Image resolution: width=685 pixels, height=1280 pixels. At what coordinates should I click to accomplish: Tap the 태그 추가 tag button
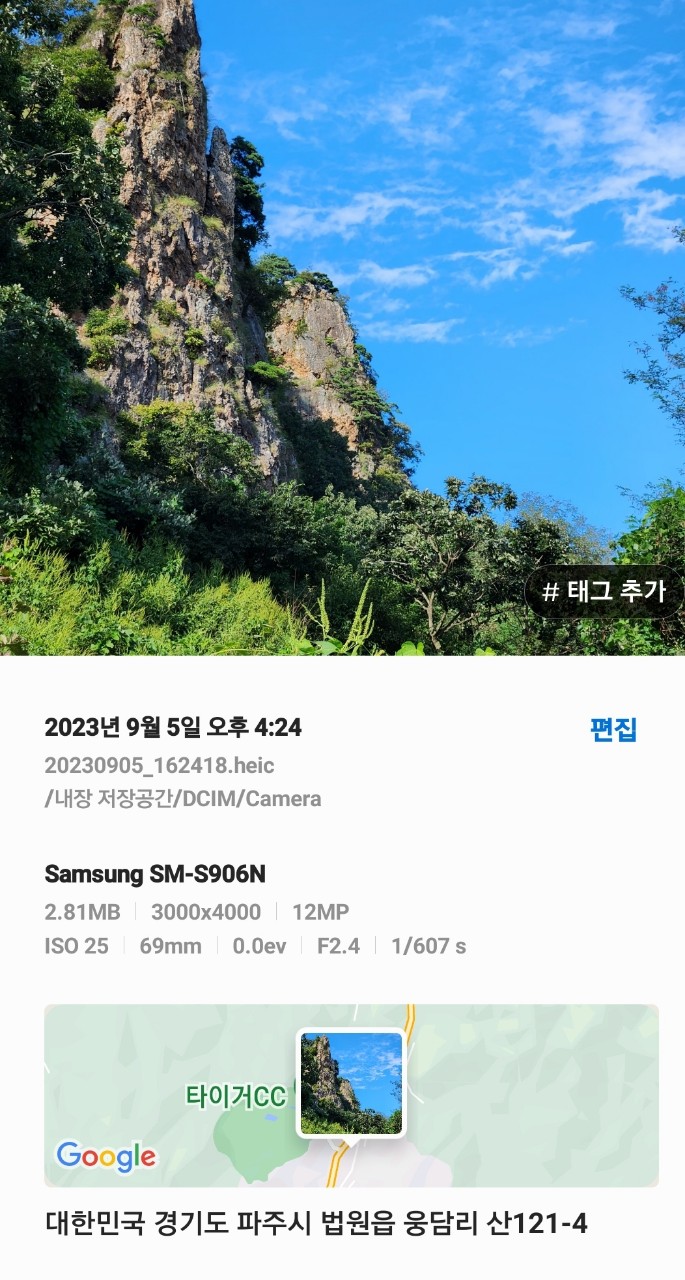tap(604, 591)
